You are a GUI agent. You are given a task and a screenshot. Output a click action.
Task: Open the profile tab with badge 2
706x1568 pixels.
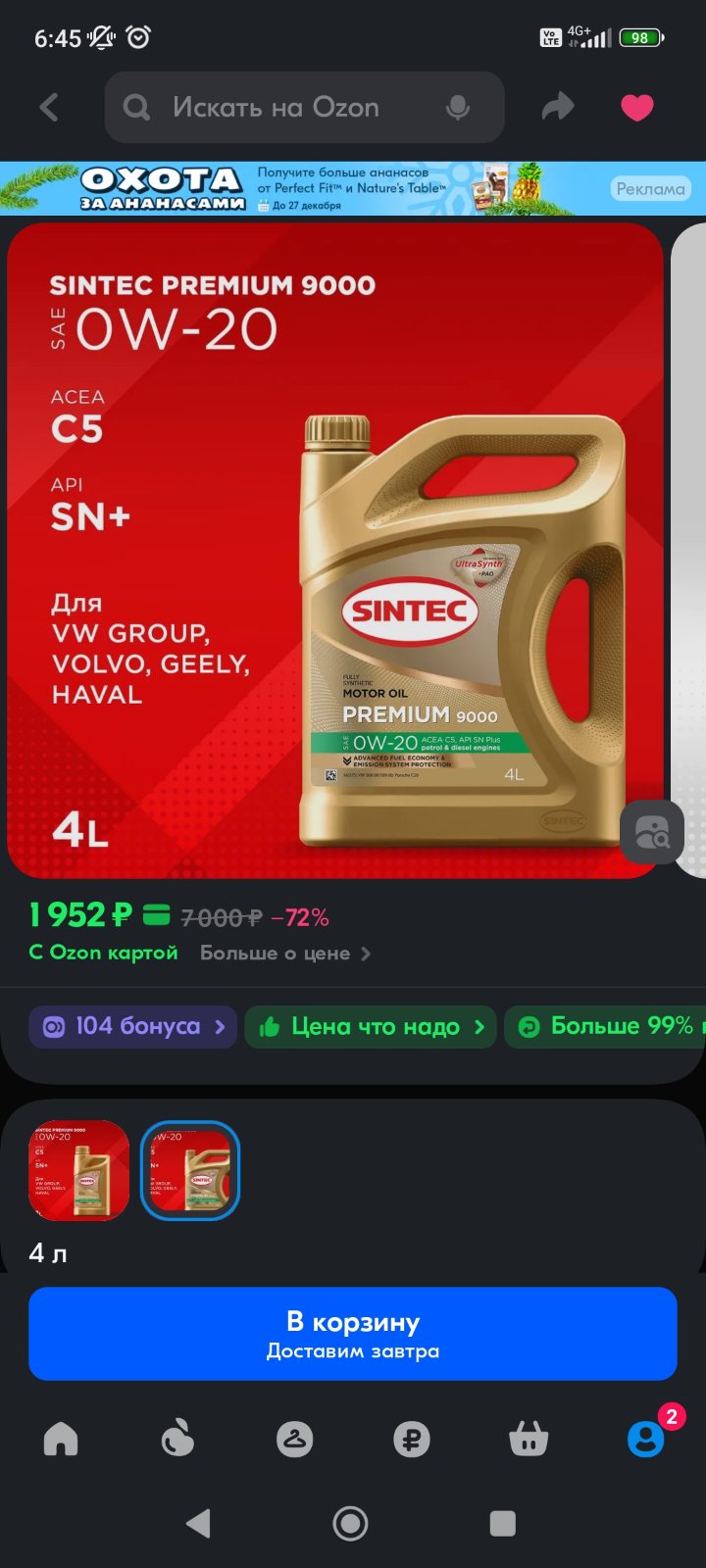pyautogui.click(x=647, y=1437)
